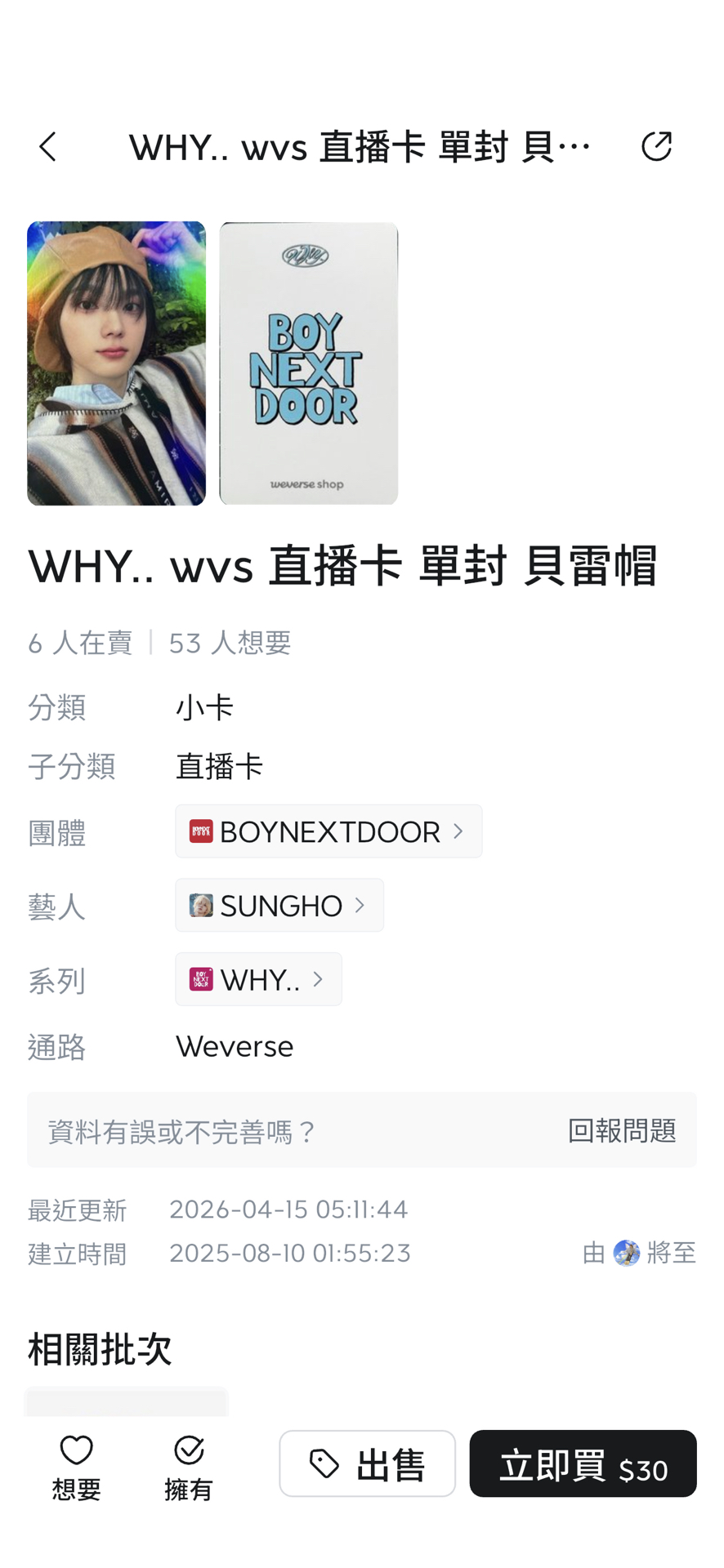The image size is (724, 1568).
Task: Buy now with 立即買 $30
Action: coord(583,1464)
